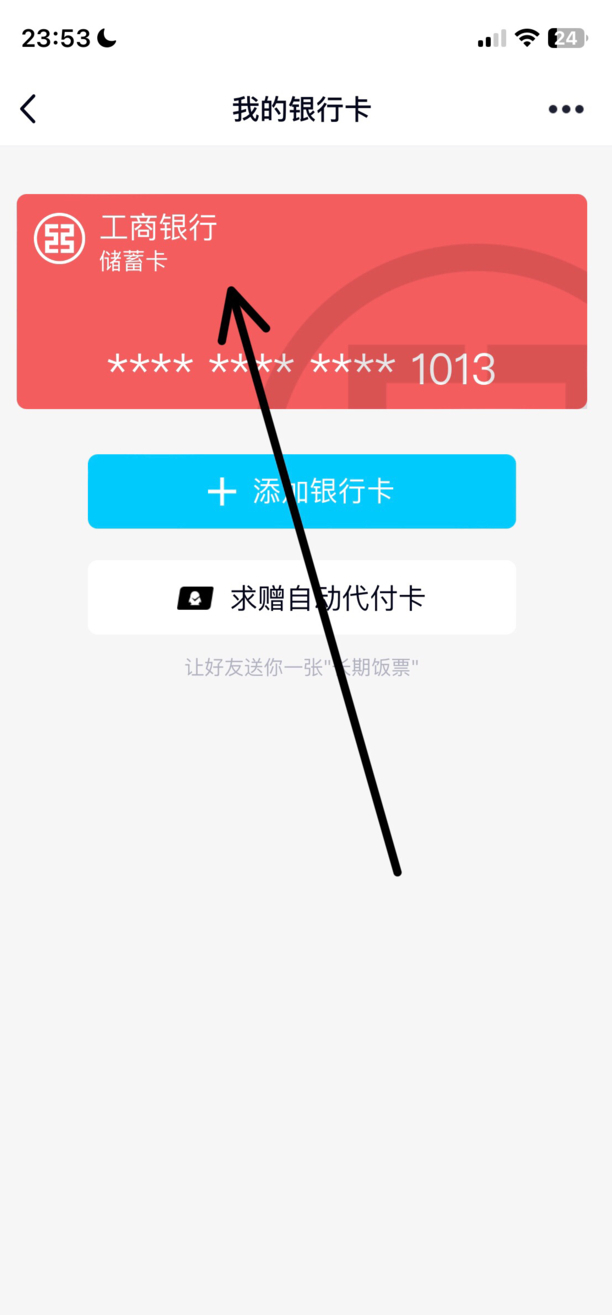Go back from My Bank Cards

(29, 109)
